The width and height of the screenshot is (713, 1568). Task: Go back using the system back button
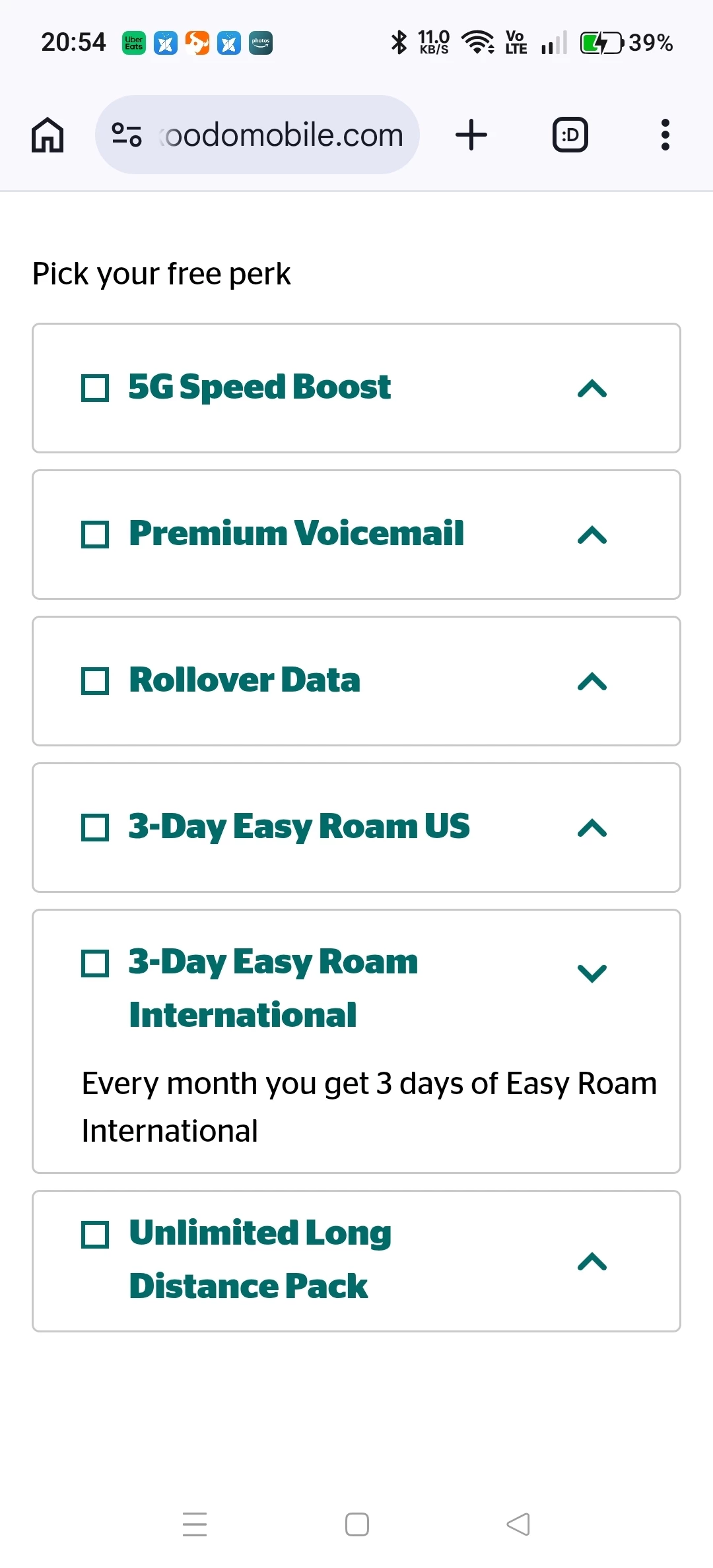pos(518,1524)
